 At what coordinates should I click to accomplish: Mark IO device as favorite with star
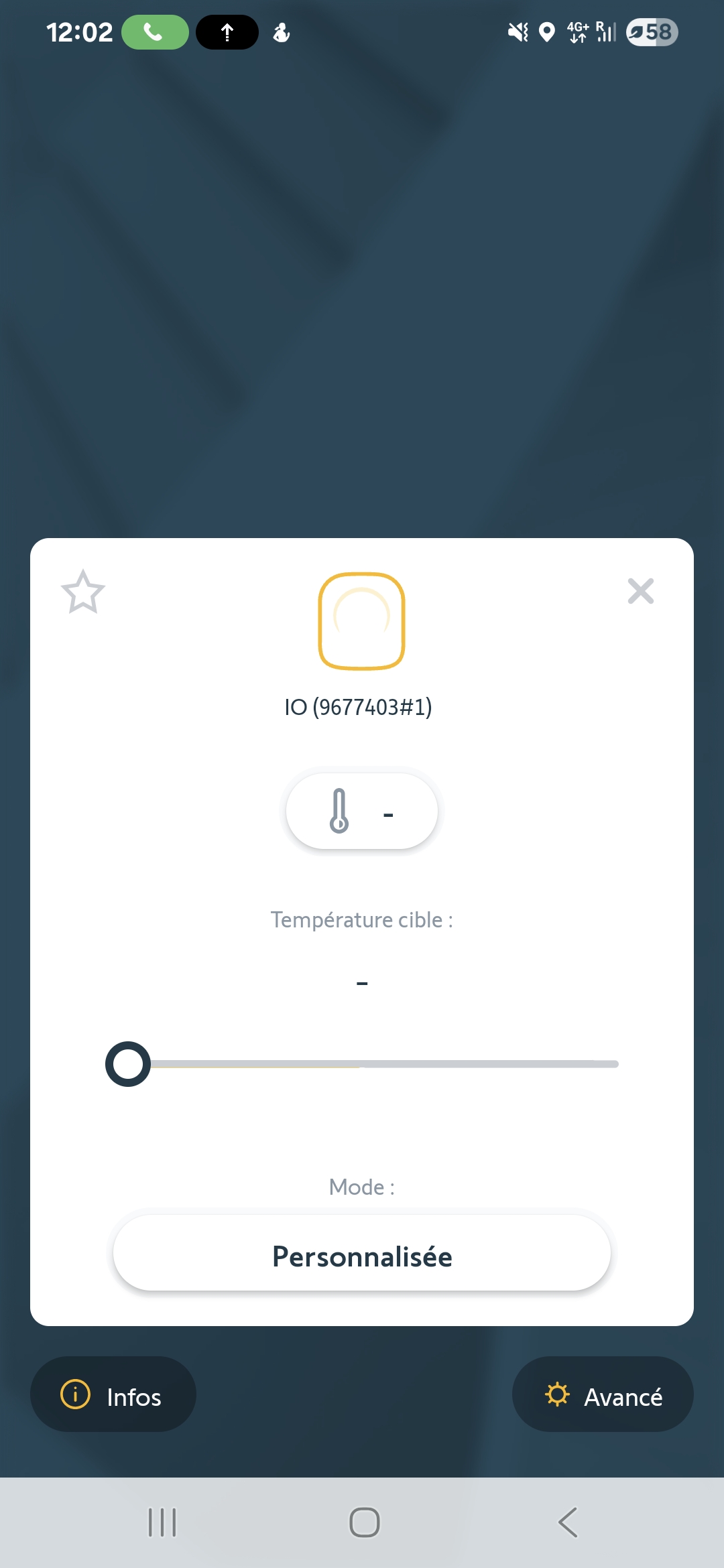(x=83, y=592)
